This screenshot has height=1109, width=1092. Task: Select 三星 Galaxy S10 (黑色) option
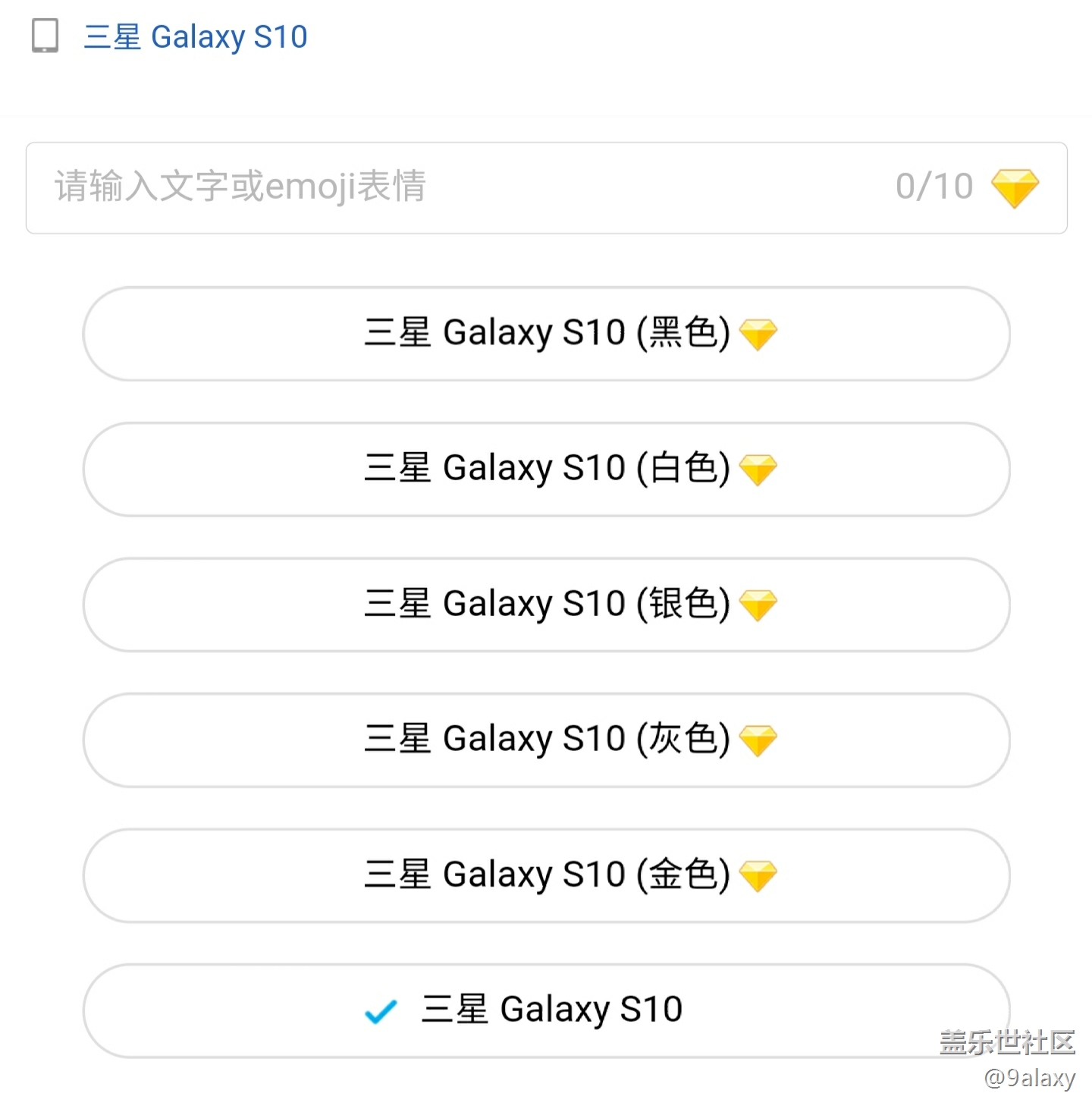coord(546,334)
